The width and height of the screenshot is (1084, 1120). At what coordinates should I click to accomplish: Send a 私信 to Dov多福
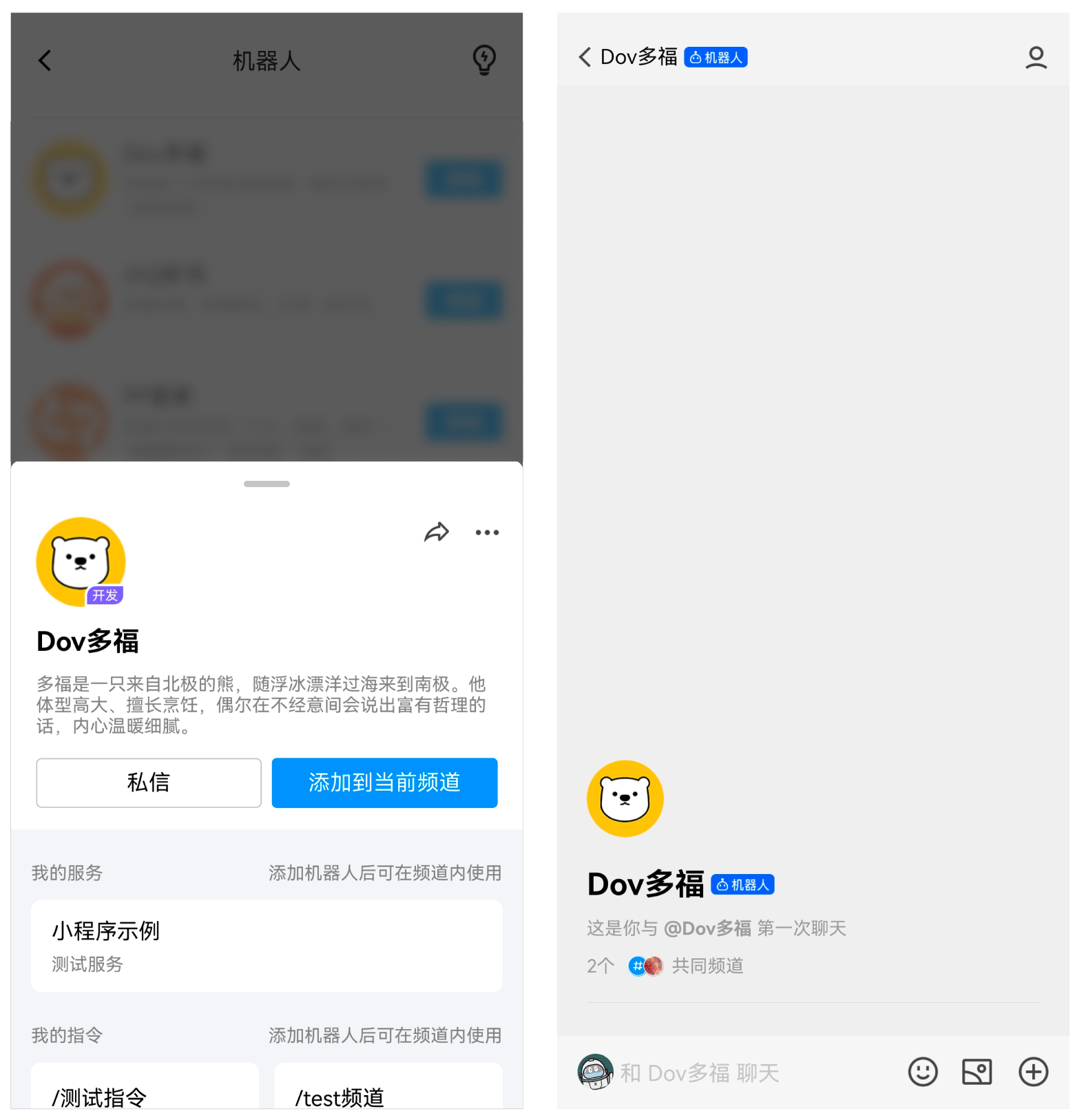pos(148,782)
